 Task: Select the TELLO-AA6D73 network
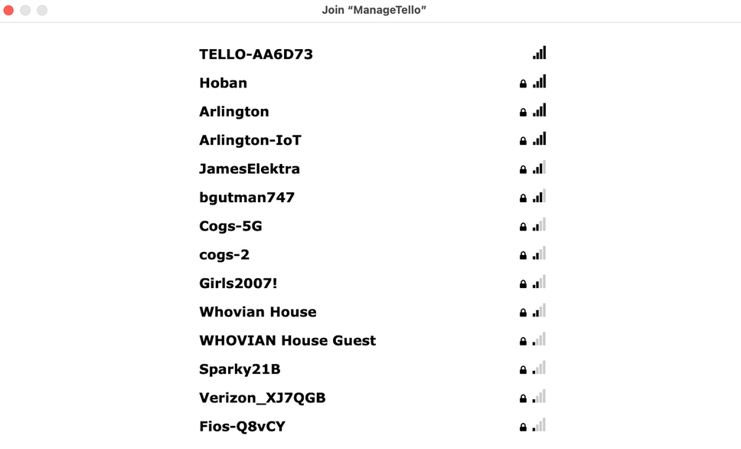373,54
